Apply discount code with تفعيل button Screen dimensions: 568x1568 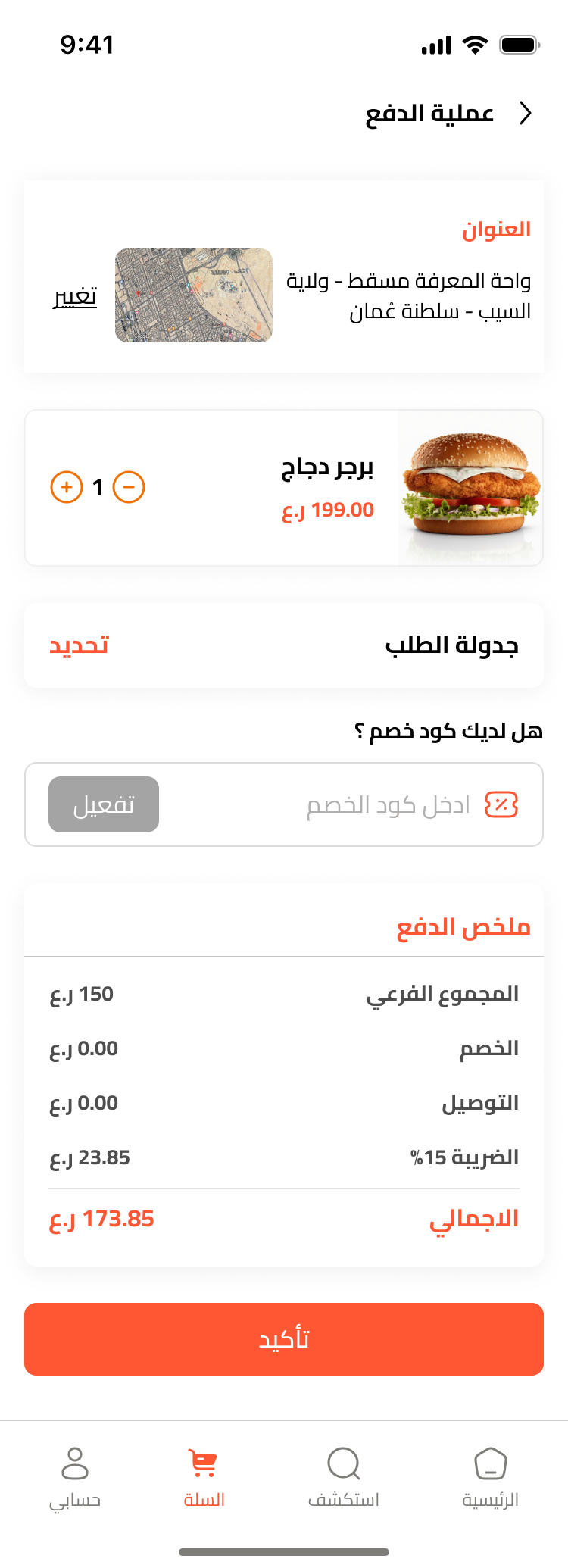click(104, 804)
